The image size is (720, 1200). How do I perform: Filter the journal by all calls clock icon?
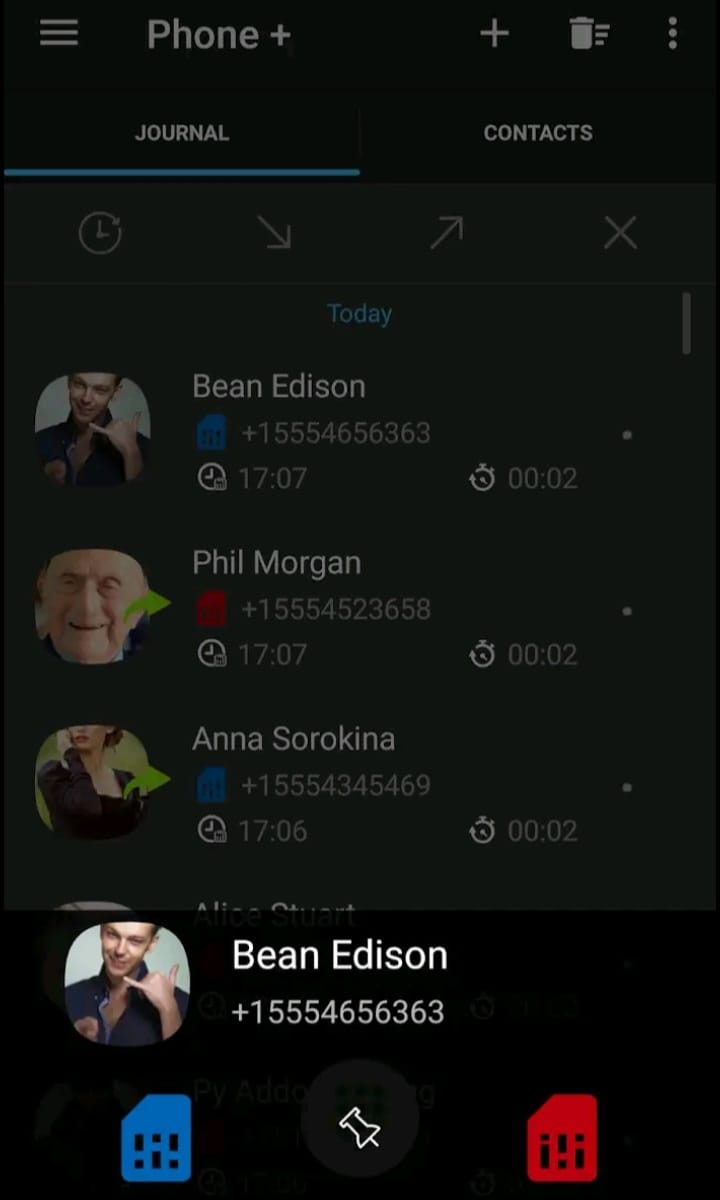click(100, 234)
